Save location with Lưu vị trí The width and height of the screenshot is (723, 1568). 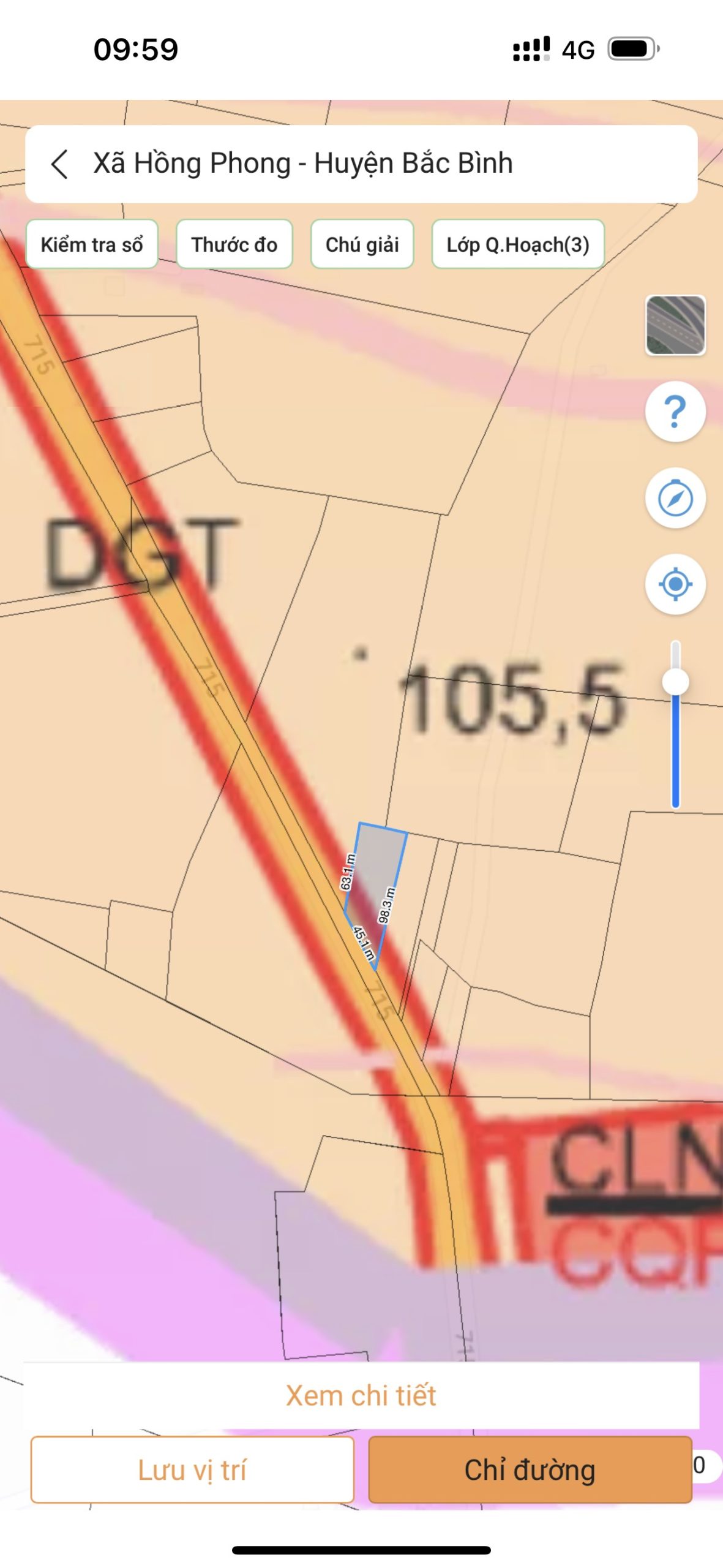(x=192, y=1470)
